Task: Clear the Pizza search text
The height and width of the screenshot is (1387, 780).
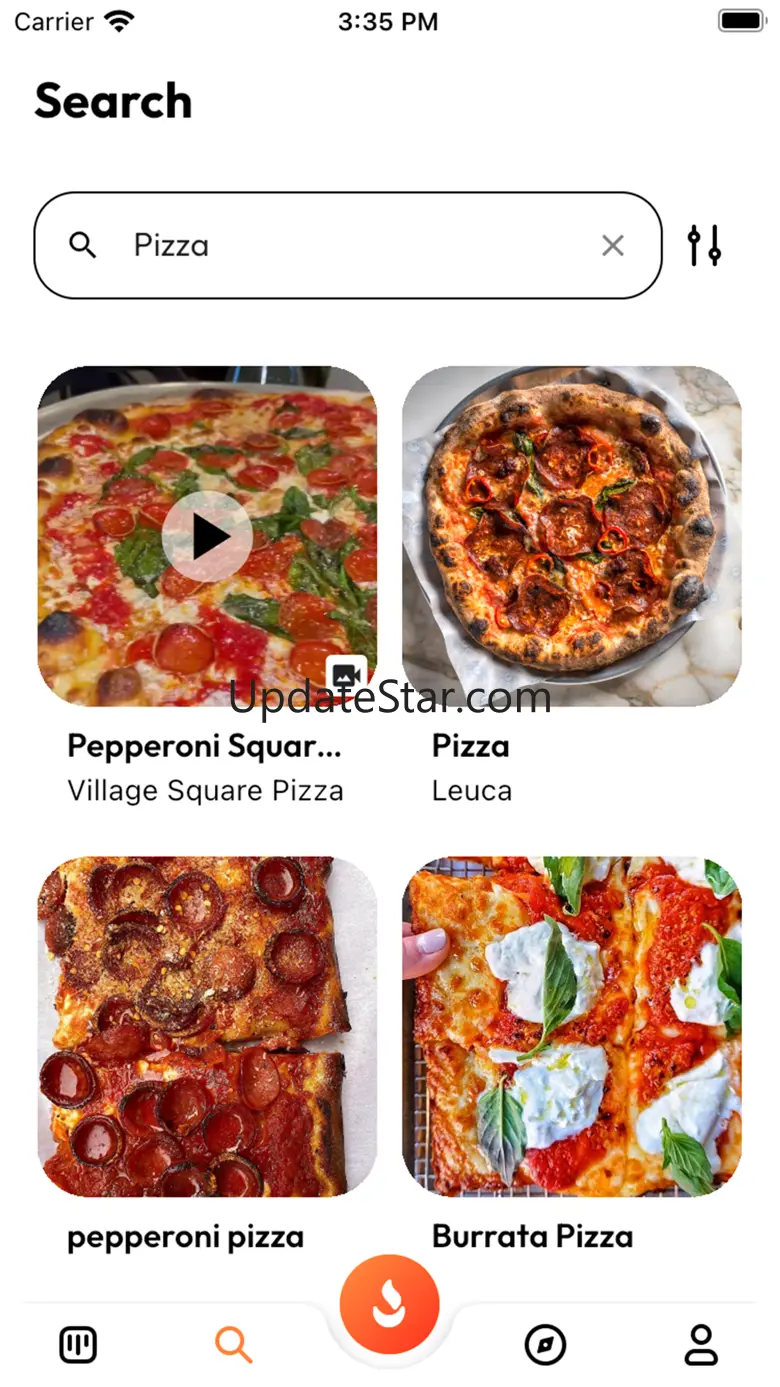Action: [613, 245]
